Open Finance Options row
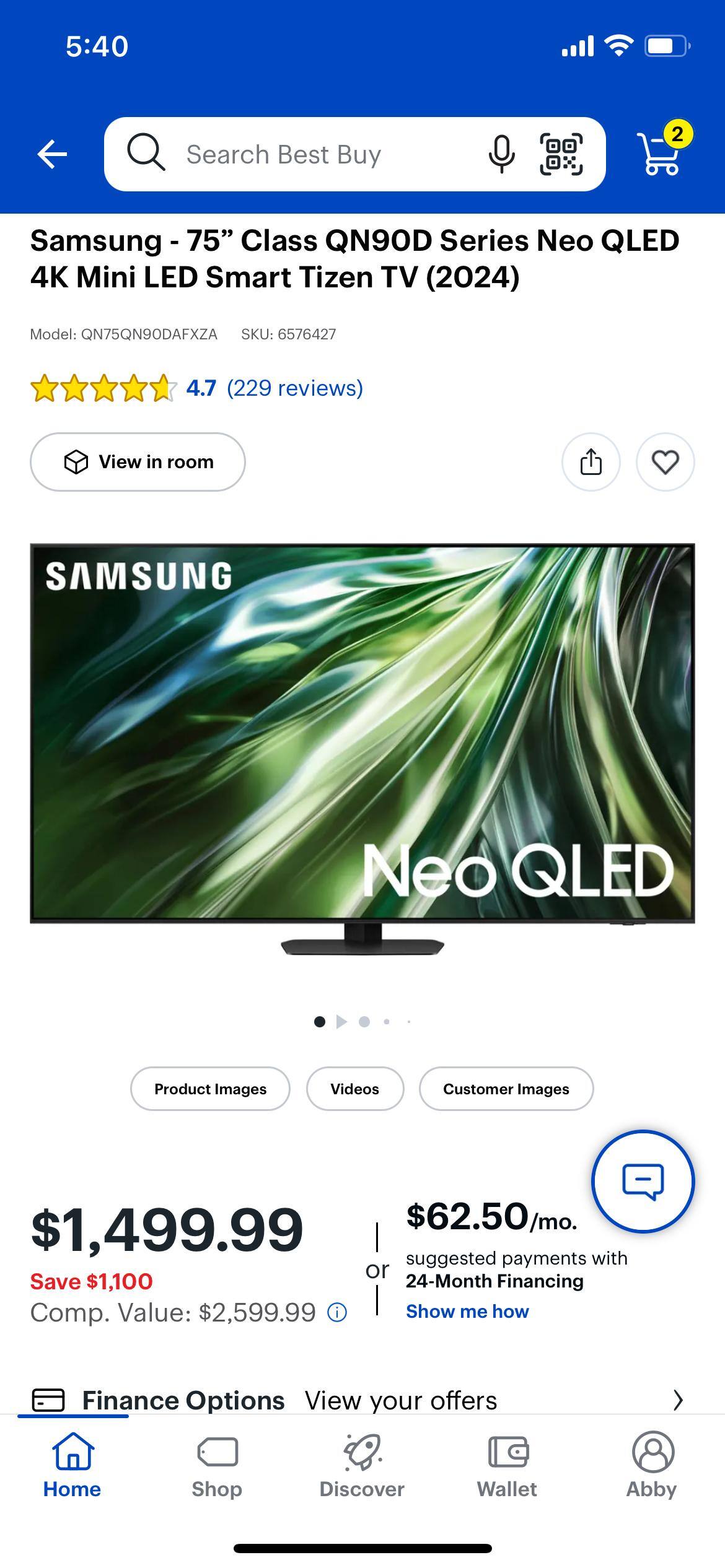Screen dimensions: 725x1568 359,1400
